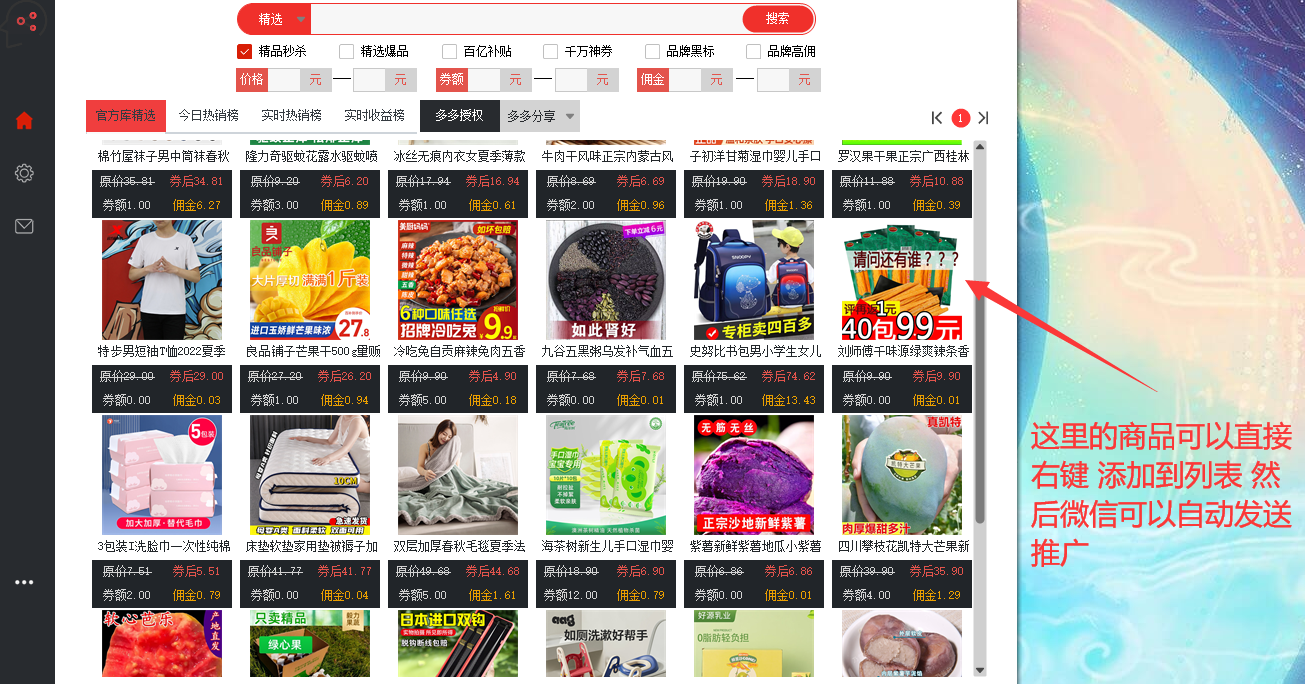The image size is (1305, 684).
Task: Switch to the 实时热销榜 tab
Action: pyautogui.click(x=291, y=116)
